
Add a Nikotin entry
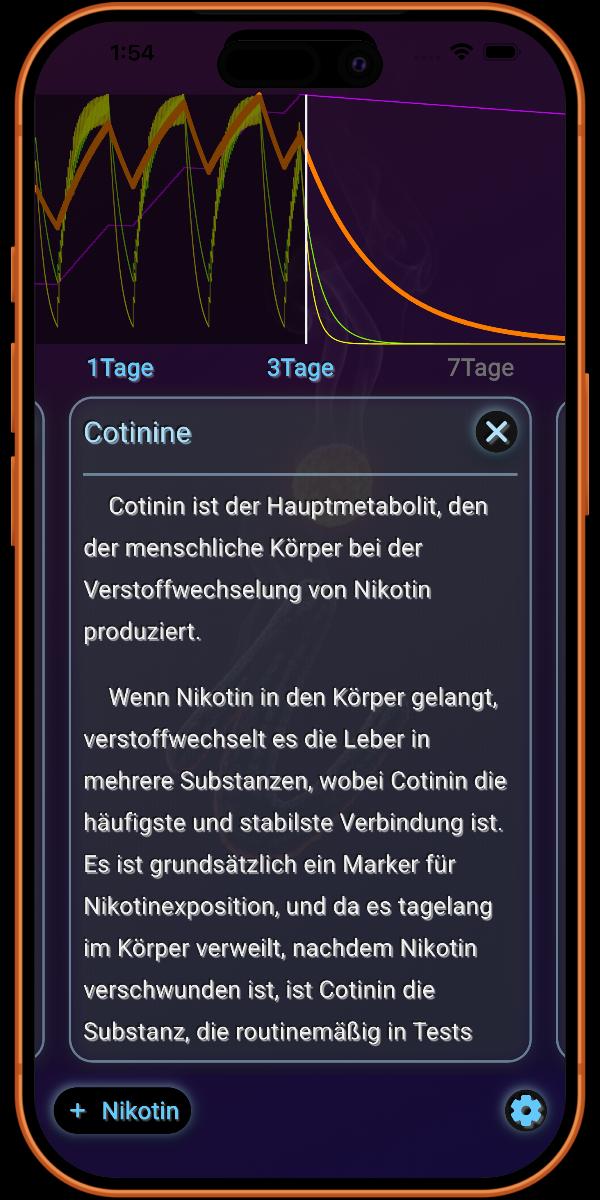pyautogui.click(x=123, y=1110)
